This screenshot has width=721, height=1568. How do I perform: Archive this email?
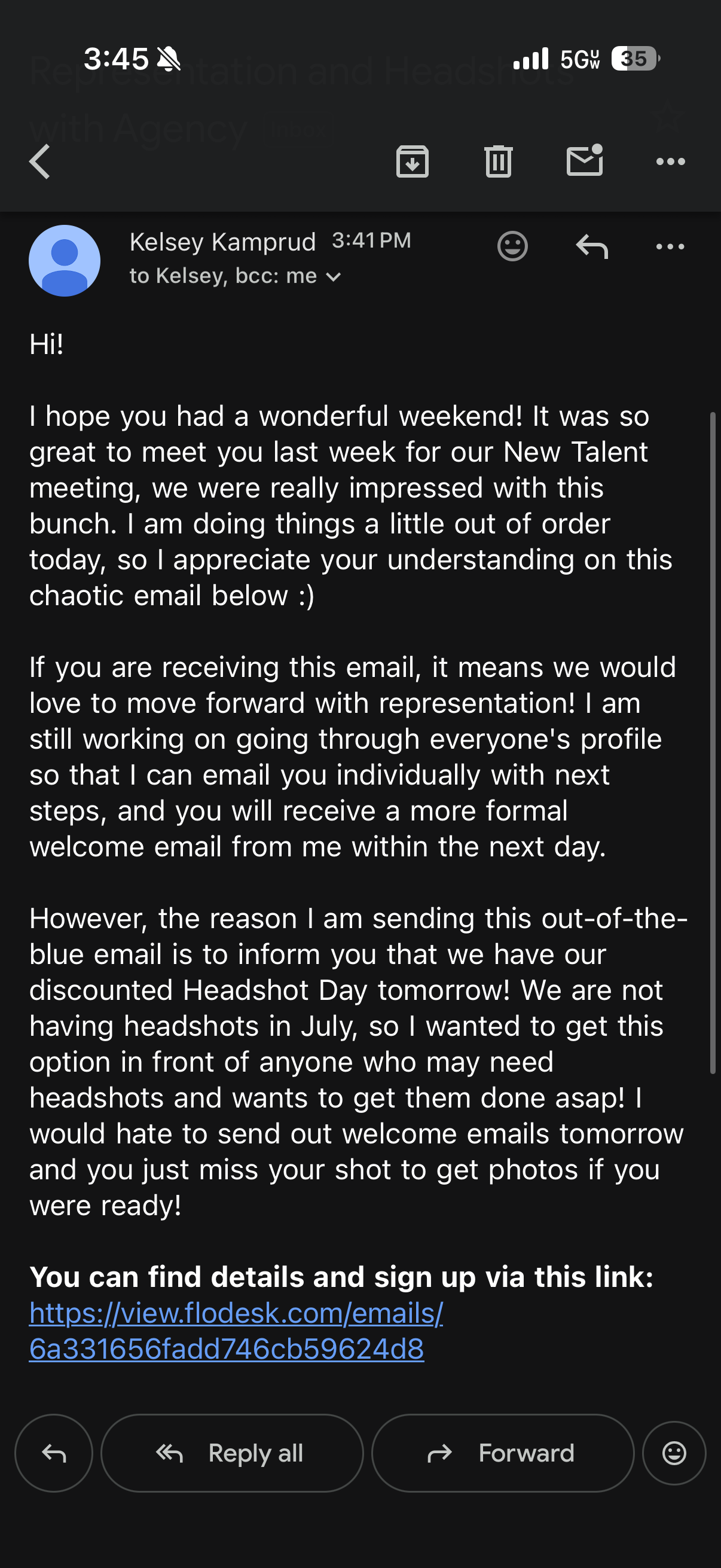(413, 161)
